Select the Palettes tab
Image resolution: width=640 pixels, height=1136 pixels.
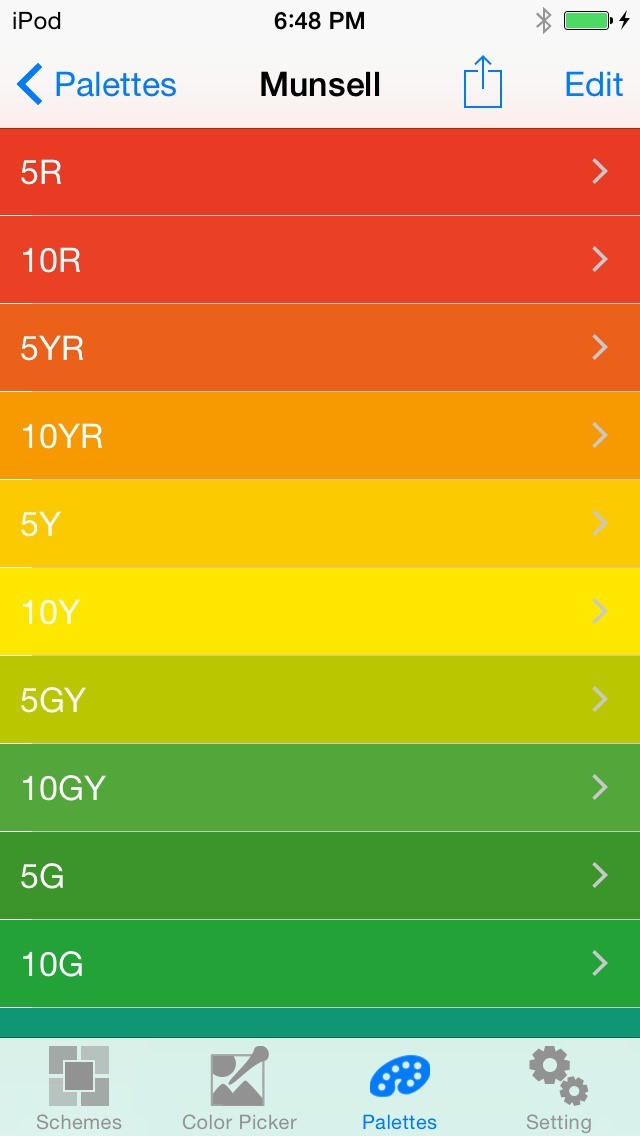coord(399,1088)
